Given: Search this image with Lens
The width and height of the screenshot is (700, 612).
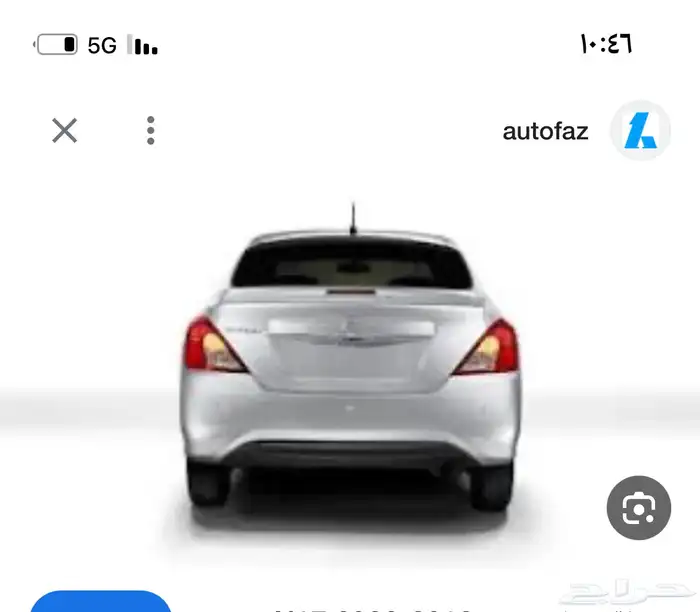Looking at the screenshot, I should (x=638, y=509).
